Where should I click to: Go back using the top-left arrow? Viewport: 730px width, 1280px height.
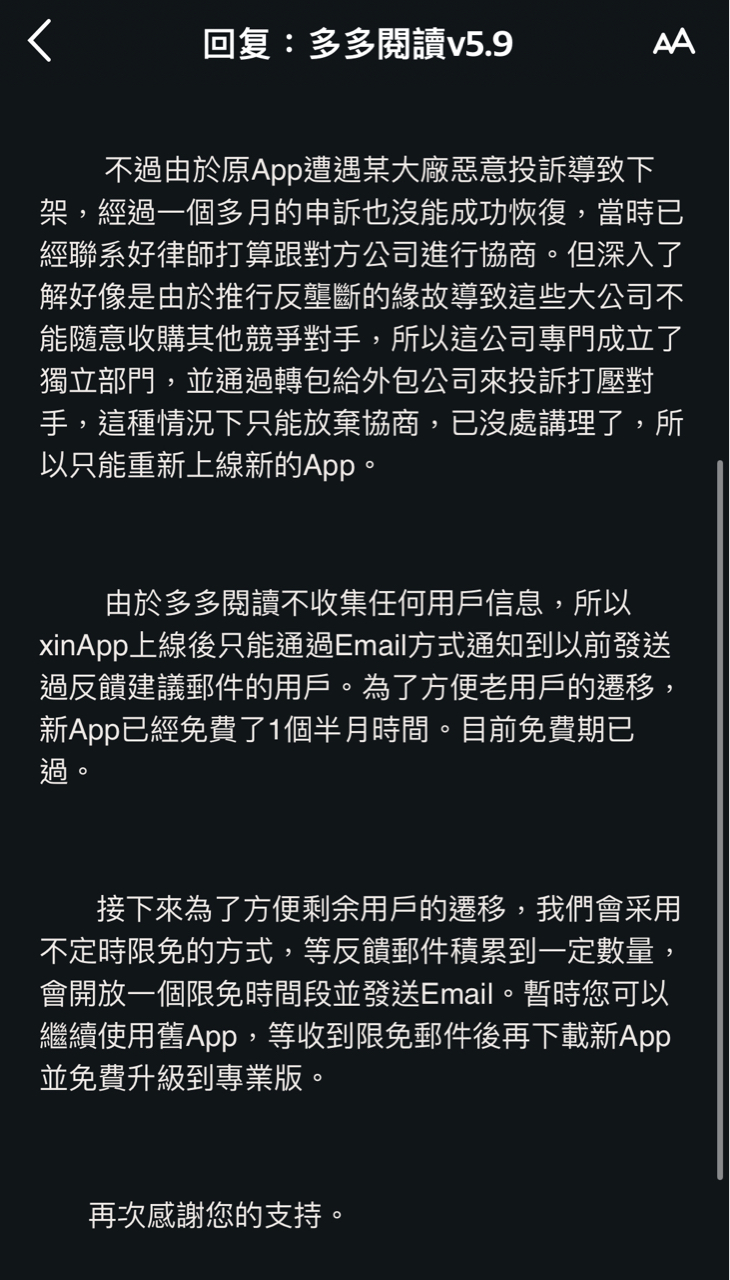[40, 42]
